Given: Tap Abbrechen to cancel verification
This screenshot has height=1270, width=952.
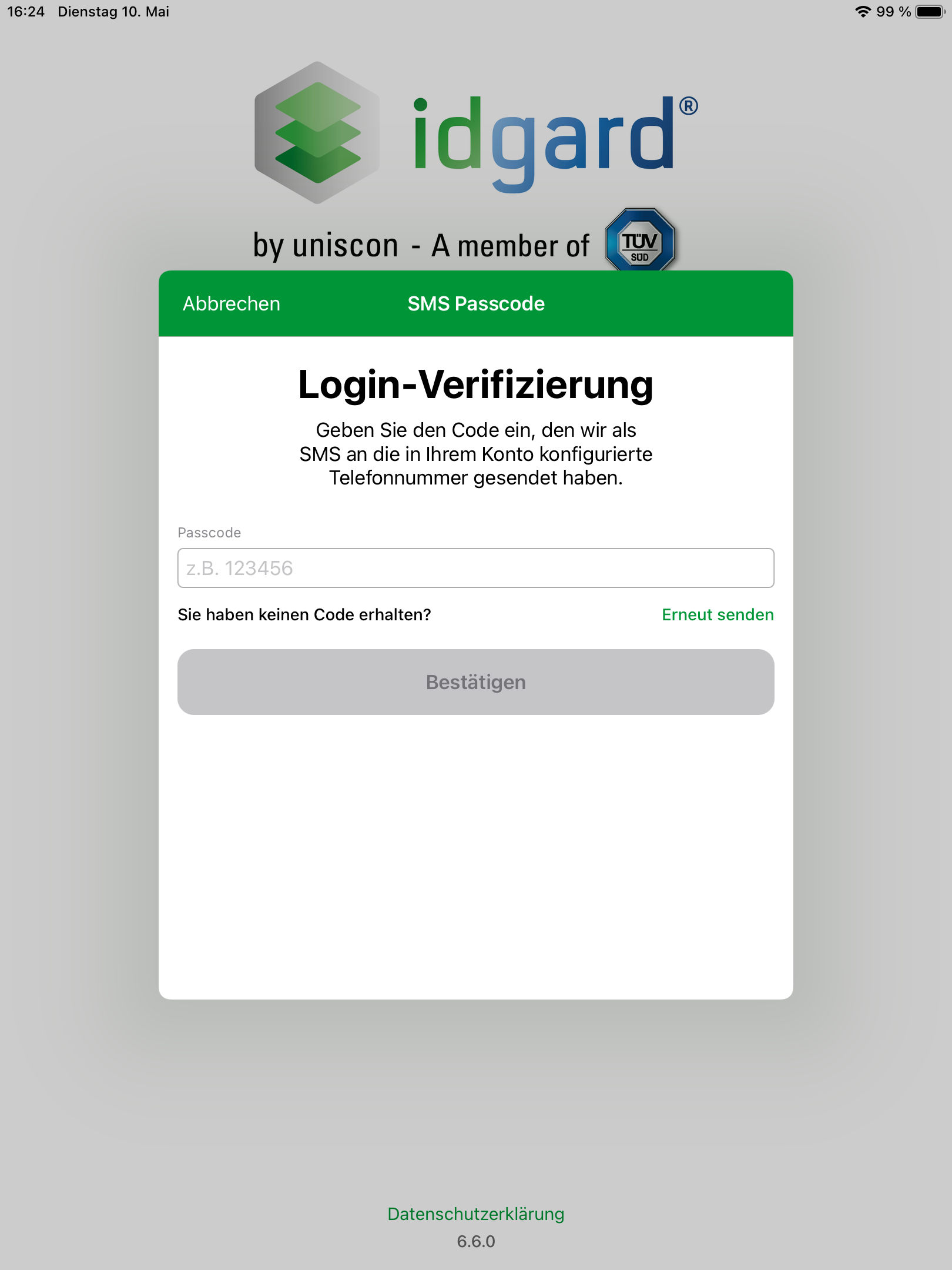Looking at the screenshot, I should tap(232, 304).
